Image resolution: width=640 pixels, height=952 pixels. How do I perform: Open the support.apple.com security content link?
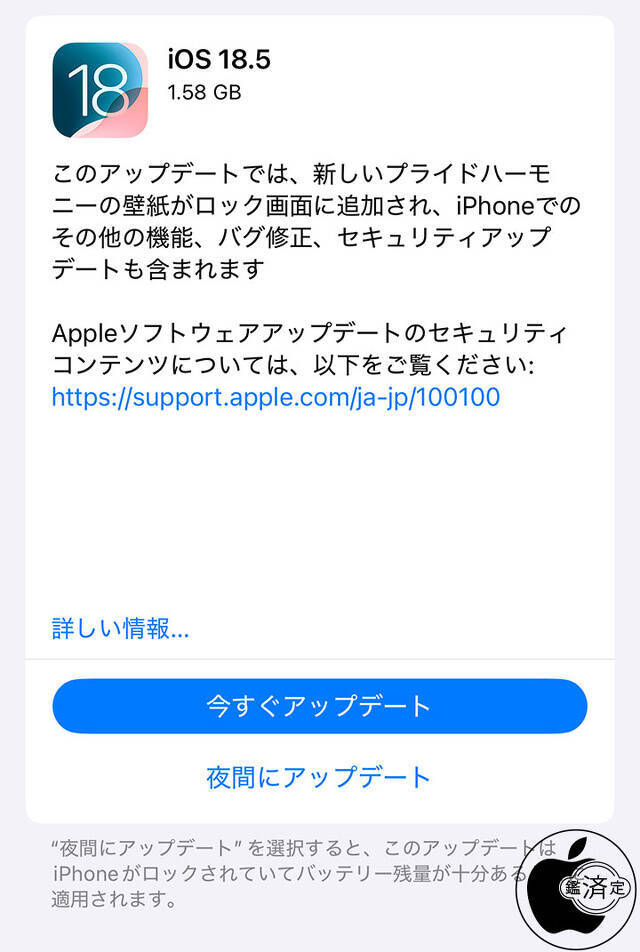(x=275, y=397)
